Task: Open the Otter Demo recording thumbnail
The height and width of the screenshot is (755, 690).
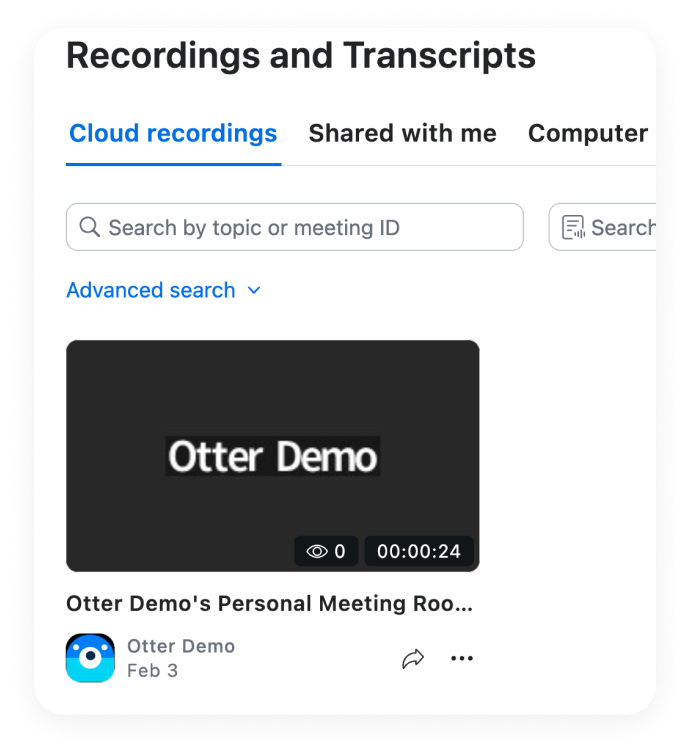Action: (x=272, y=455)
